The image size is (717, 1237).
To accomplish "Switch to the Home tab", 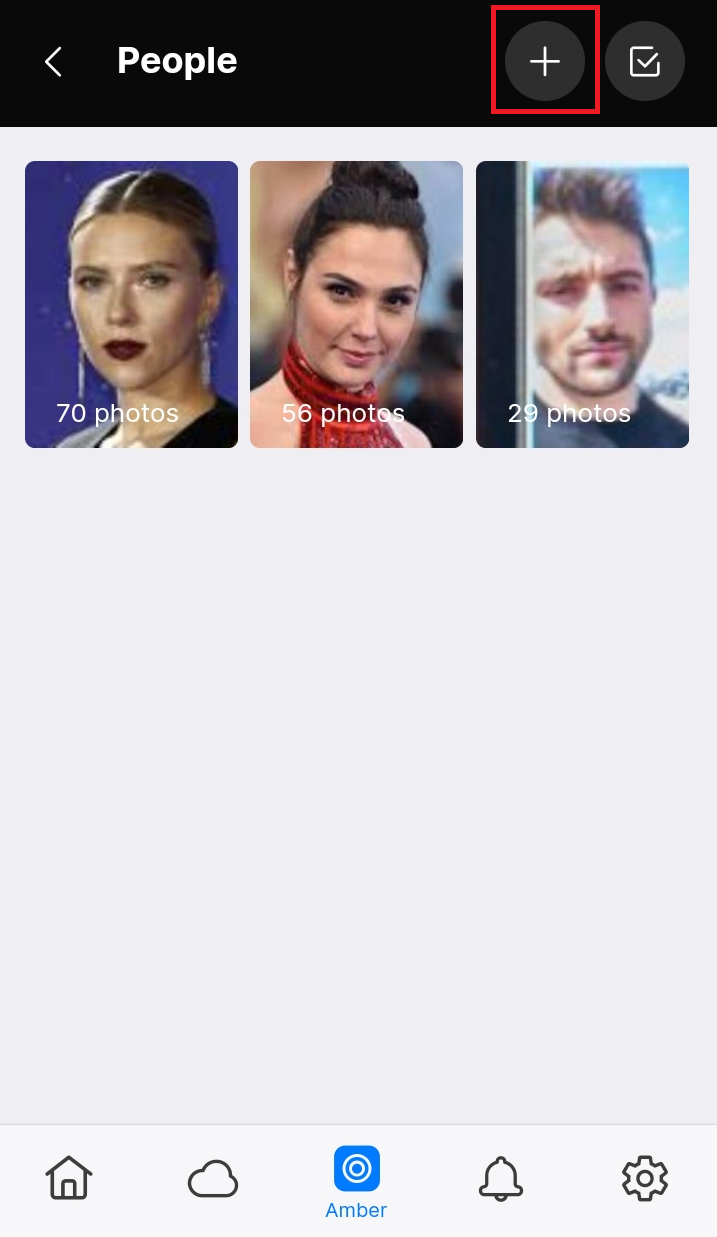I will click(69, 1178).
